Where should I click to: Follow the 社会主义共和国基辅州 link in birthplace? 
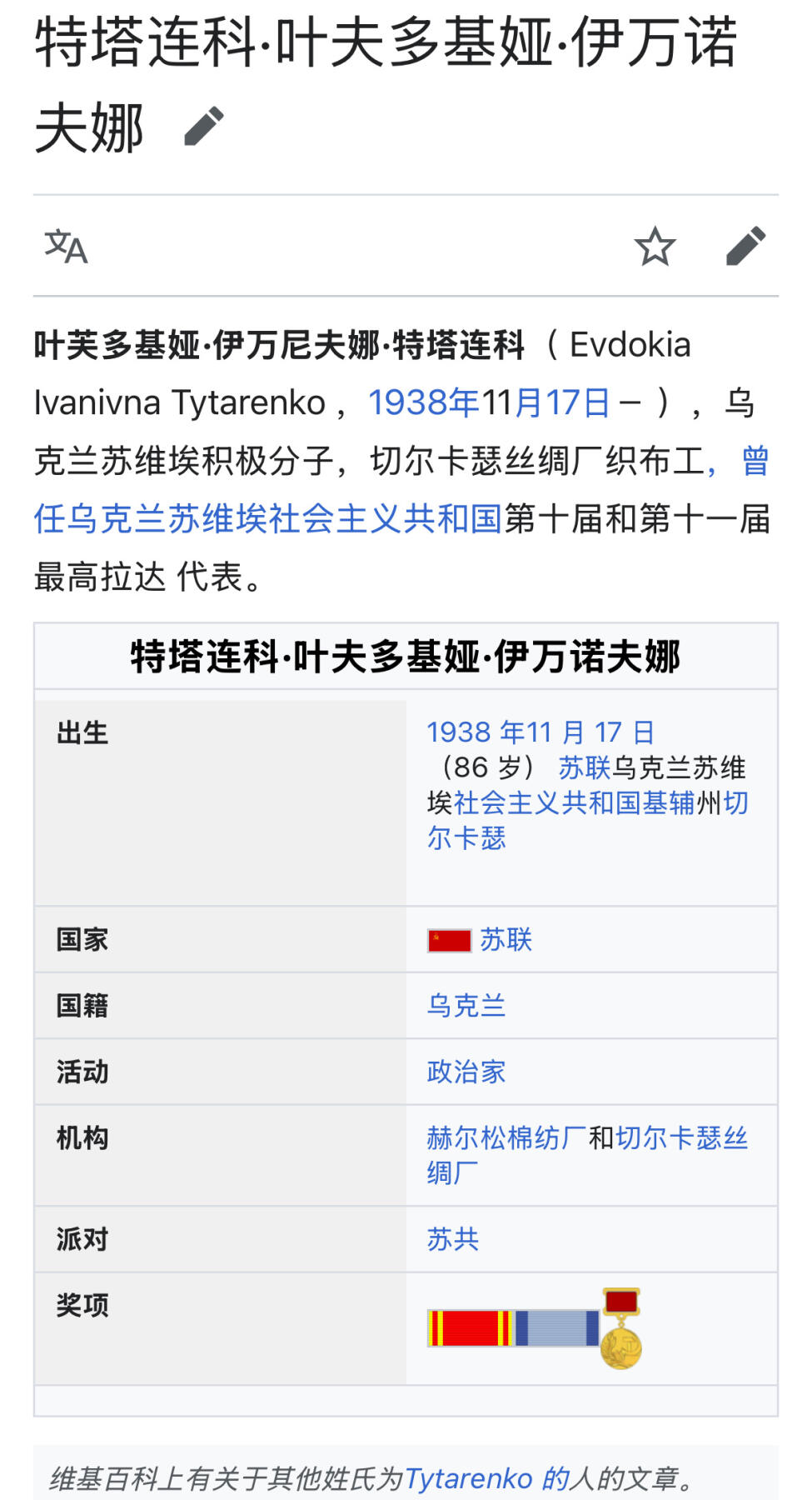pyautogui.click(x=575, y=803)
